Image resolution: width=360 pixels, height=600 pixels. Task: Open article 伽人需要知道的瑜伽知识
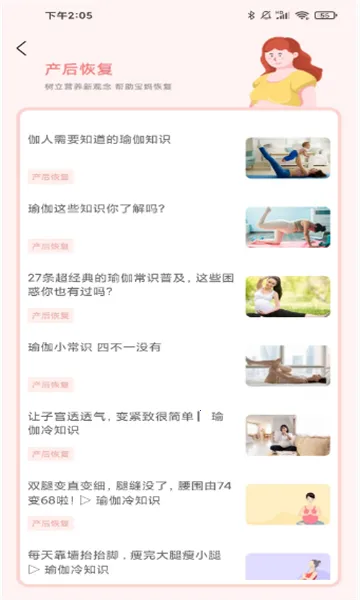coord(179,158)
